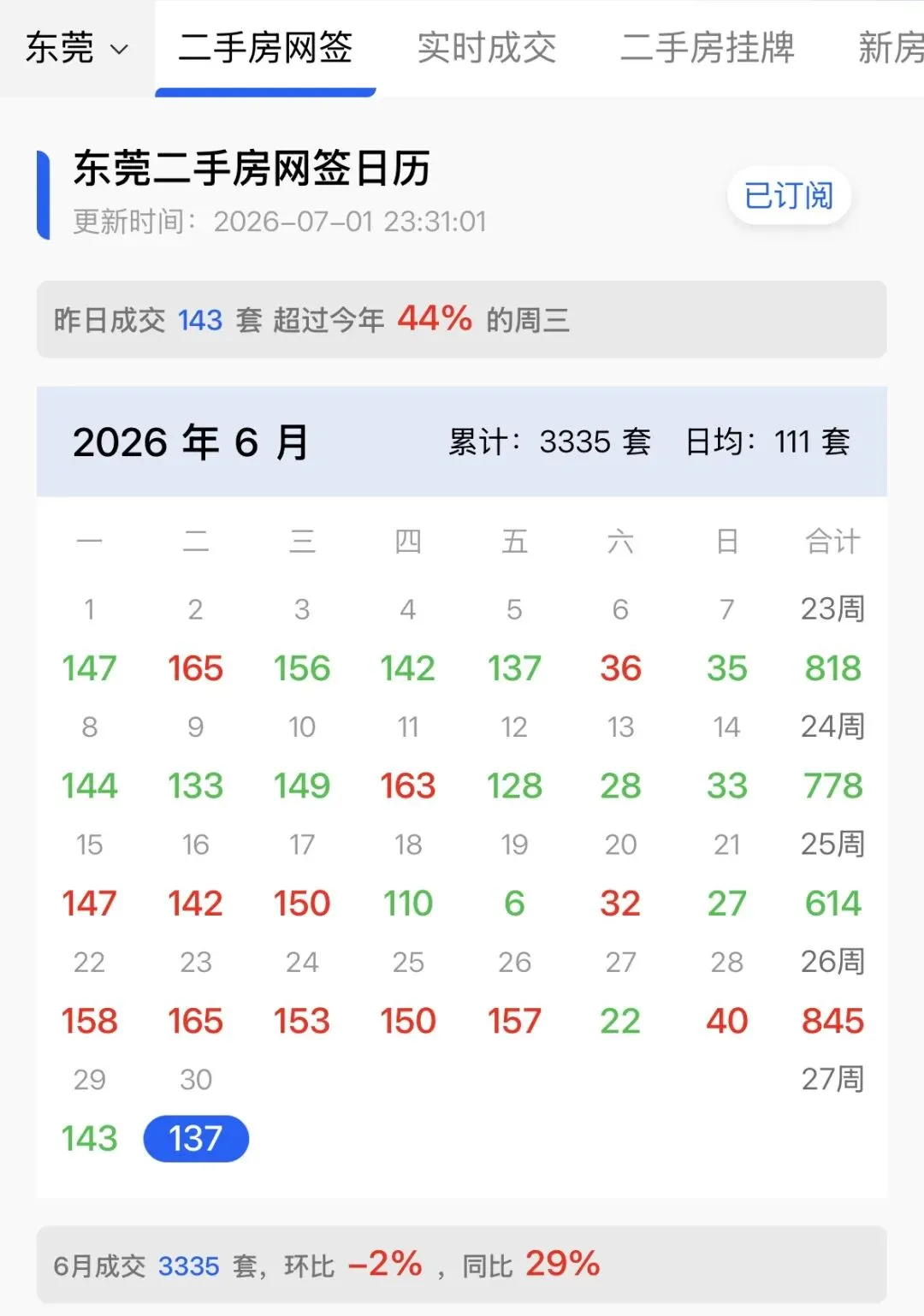Select the highlighted 137 on June 30
This screenshot has height=1316, width=924.
pos(196,1139)
